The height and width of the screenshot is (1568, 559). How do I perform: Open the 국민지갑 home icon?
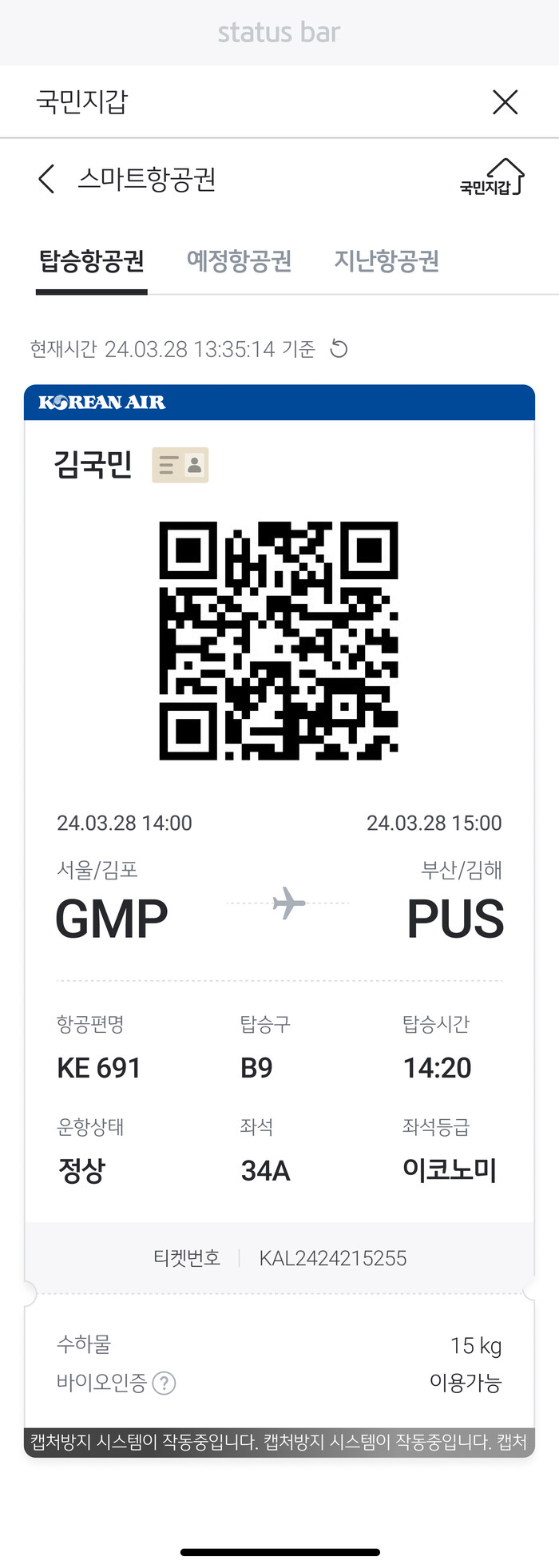point(492,177)
